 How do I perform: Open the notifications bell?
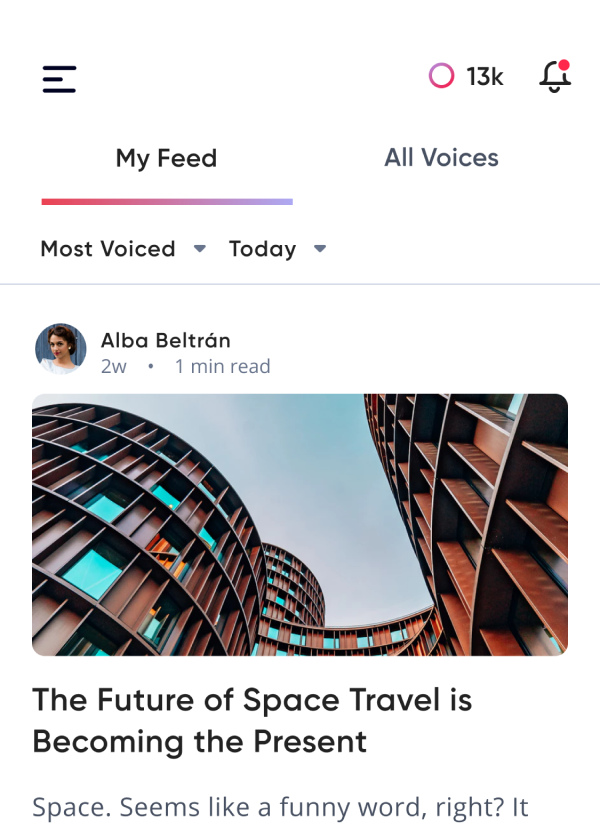click(x=555, y=77)
